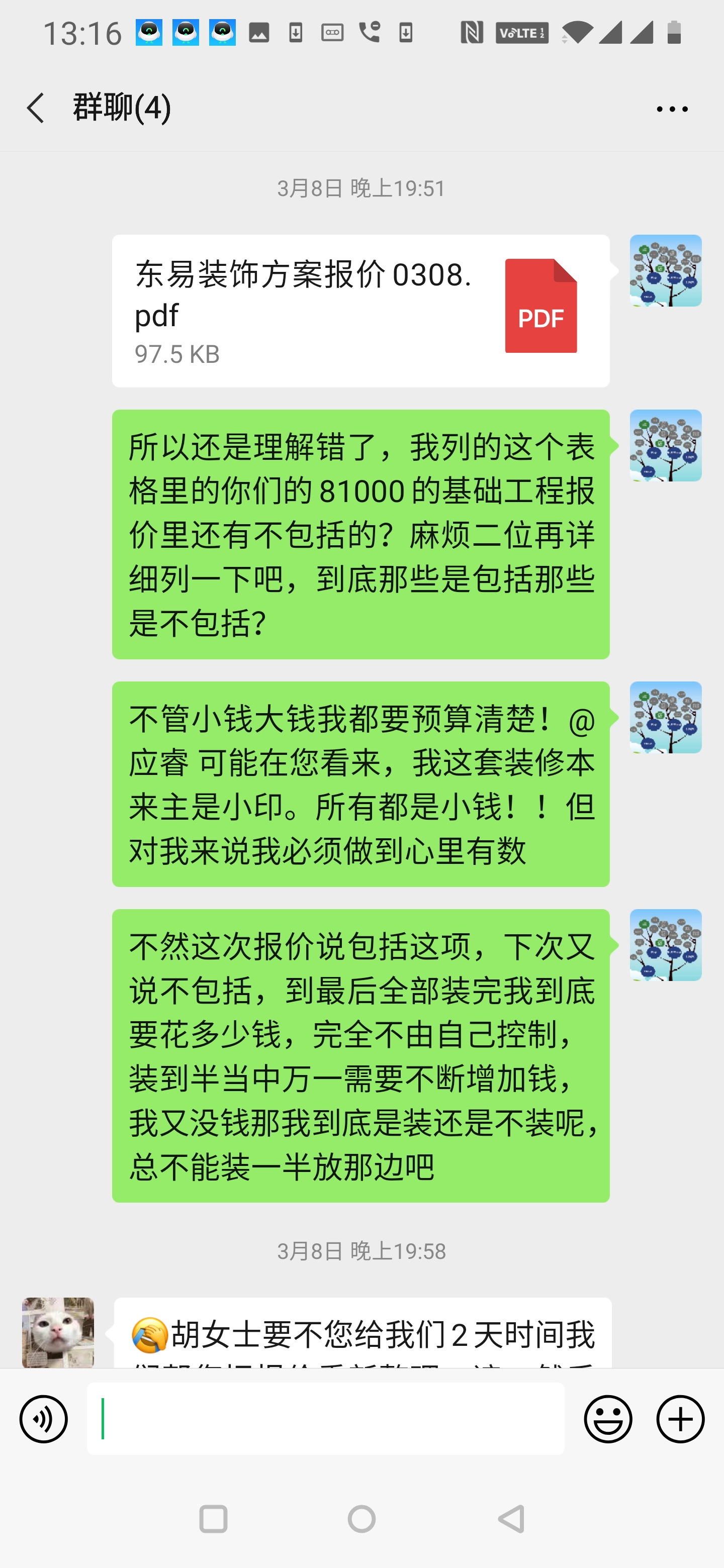
Task: View the cat avatar sender's profile
Action: pos(58,1332)
